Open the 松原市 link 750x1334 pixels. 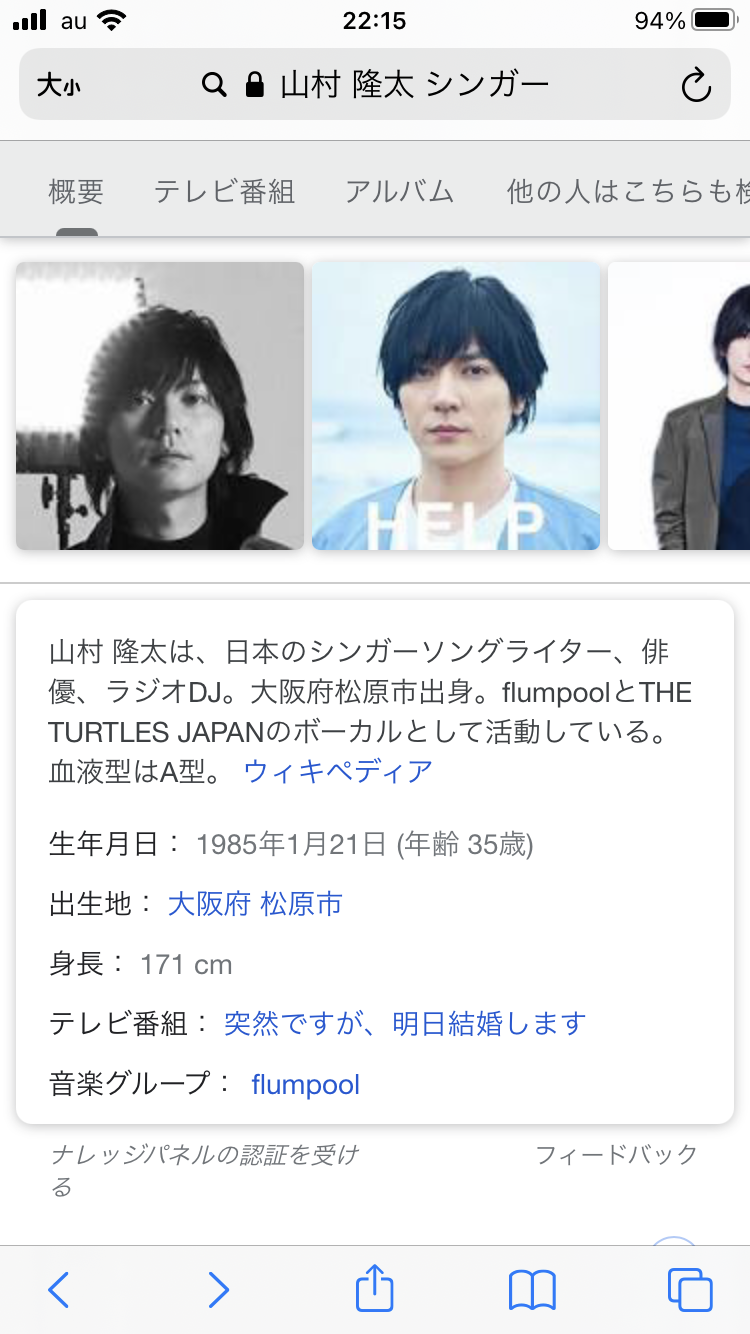click(x=301, y=904)
